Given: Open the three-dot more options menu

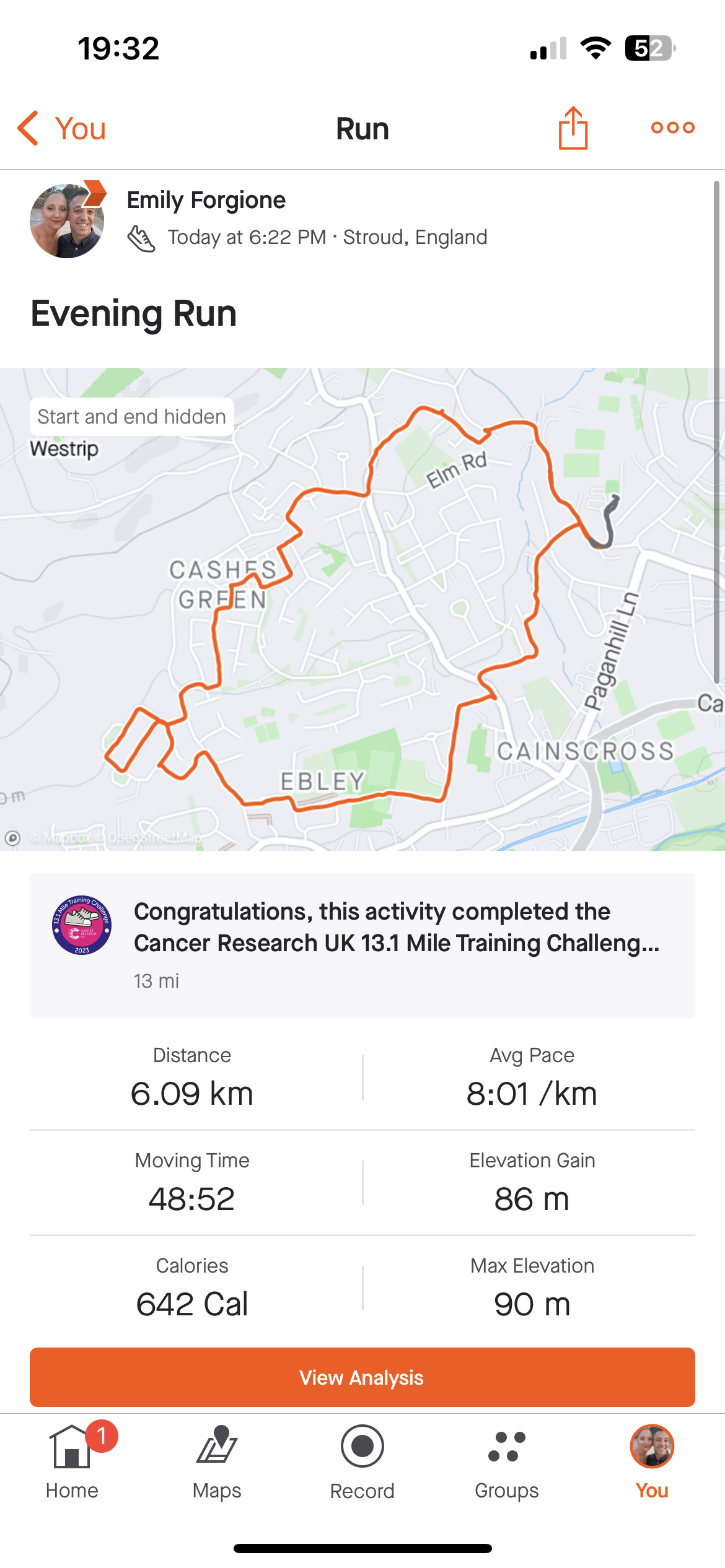Looking at the screenshot, I should [673, 128].
